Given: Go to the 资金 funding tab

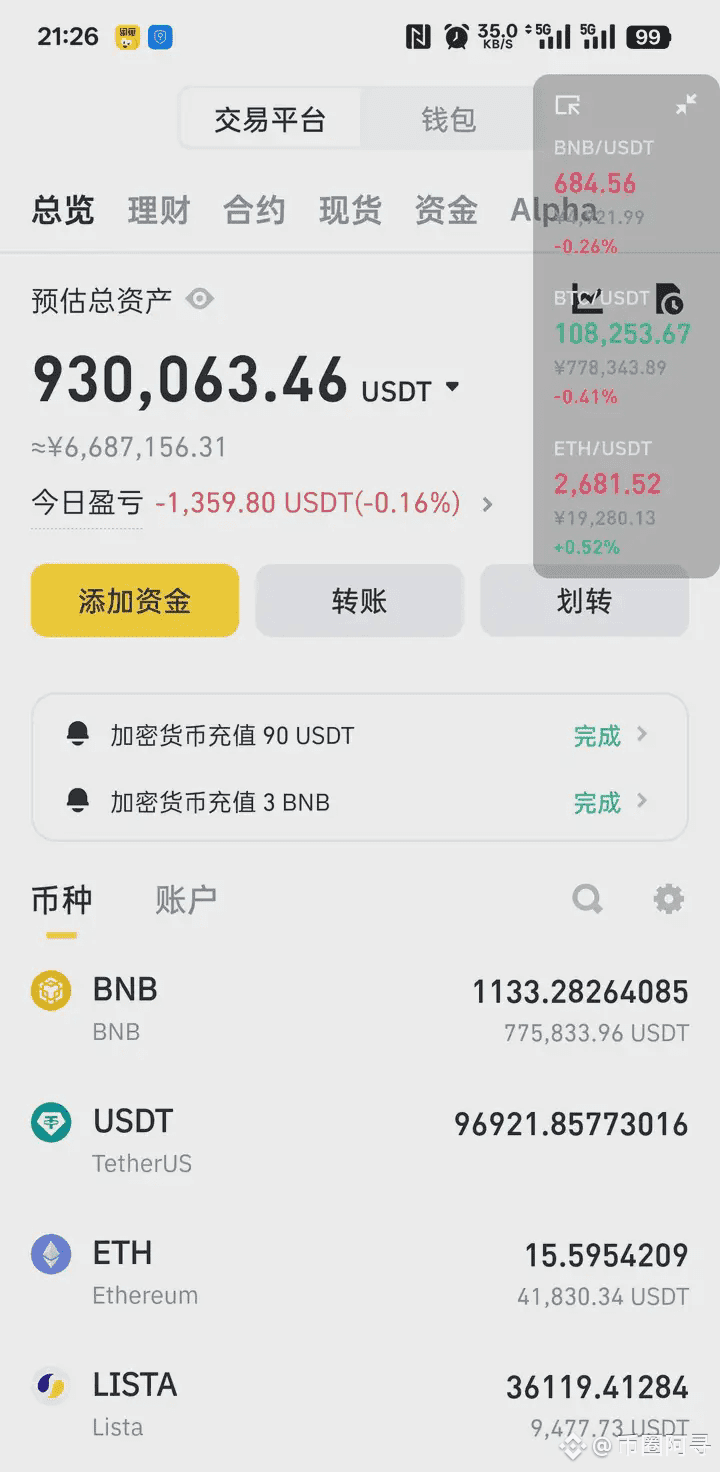Looking at the screenshot, I should tap(446, 210).
